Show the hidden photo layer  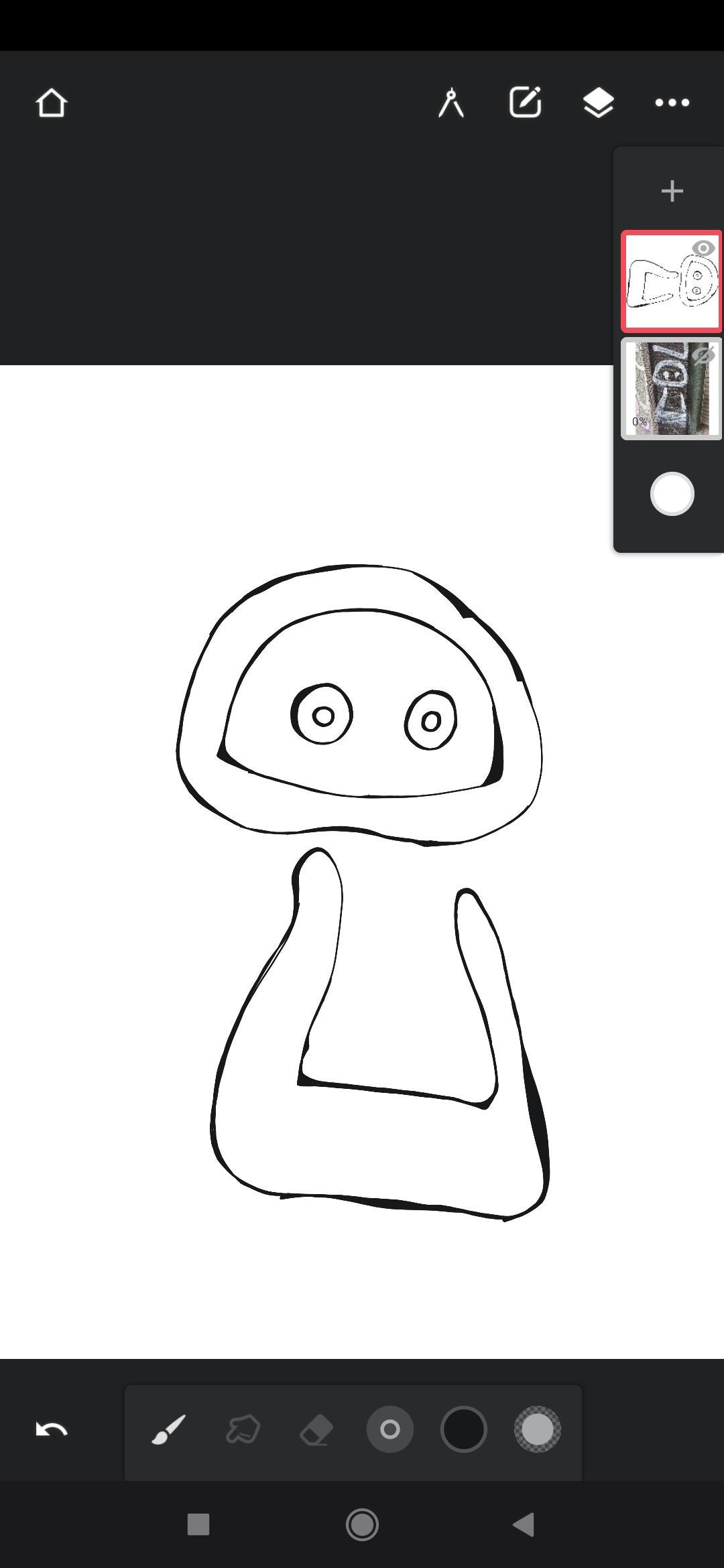703,355
